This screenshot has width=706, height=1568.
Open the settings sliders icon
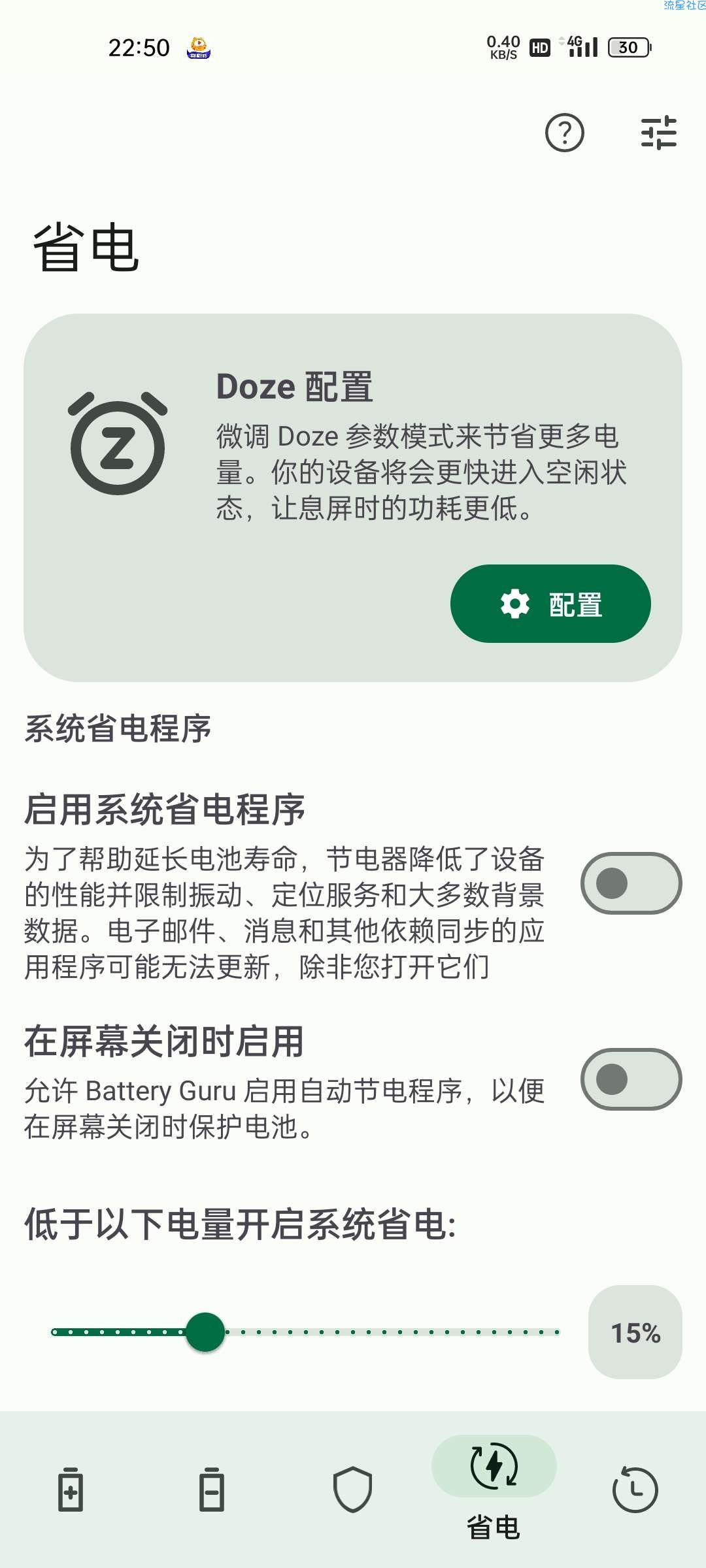click(658, 133)
